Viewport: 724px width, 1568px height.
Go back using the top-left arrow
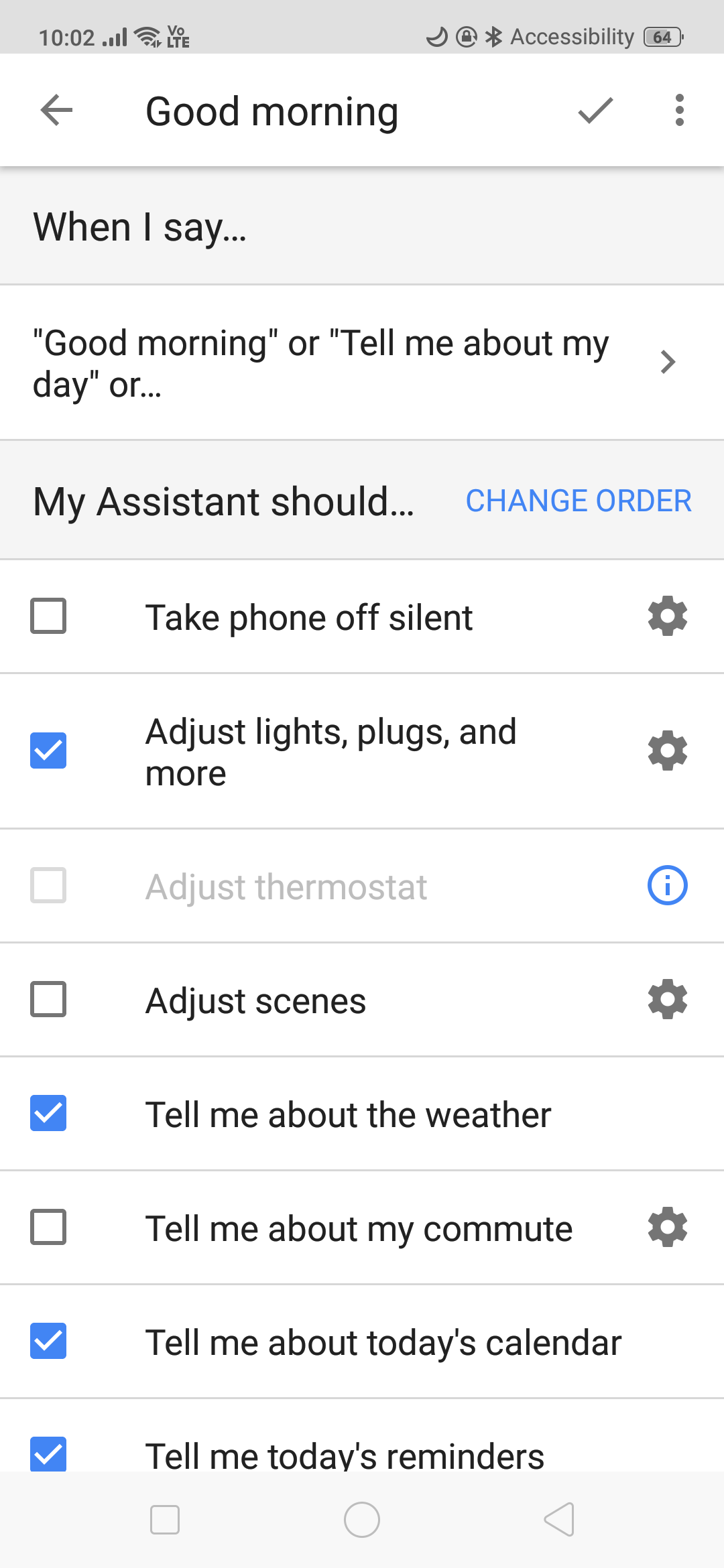coord(56,111)
